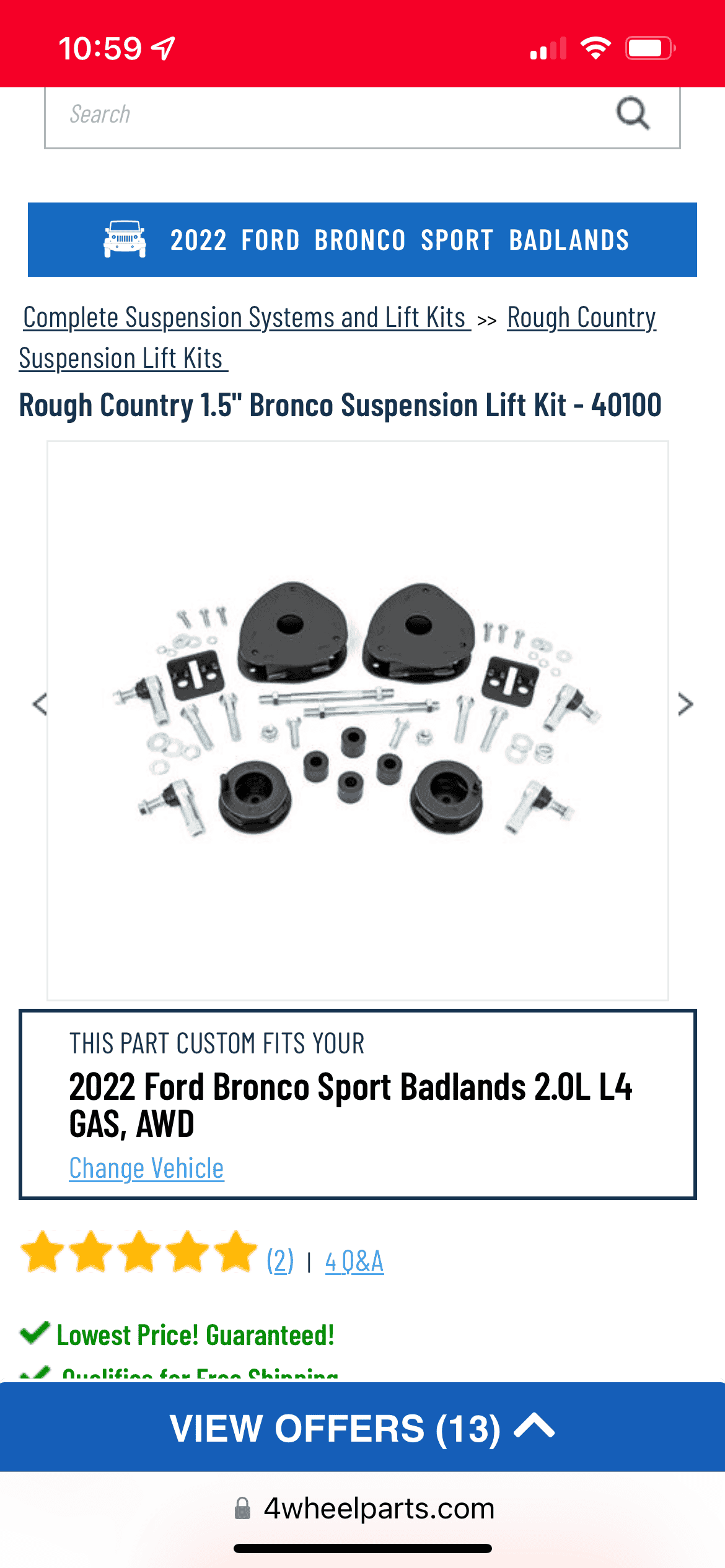Click the Change Vehicle link

pos(146,1168)
